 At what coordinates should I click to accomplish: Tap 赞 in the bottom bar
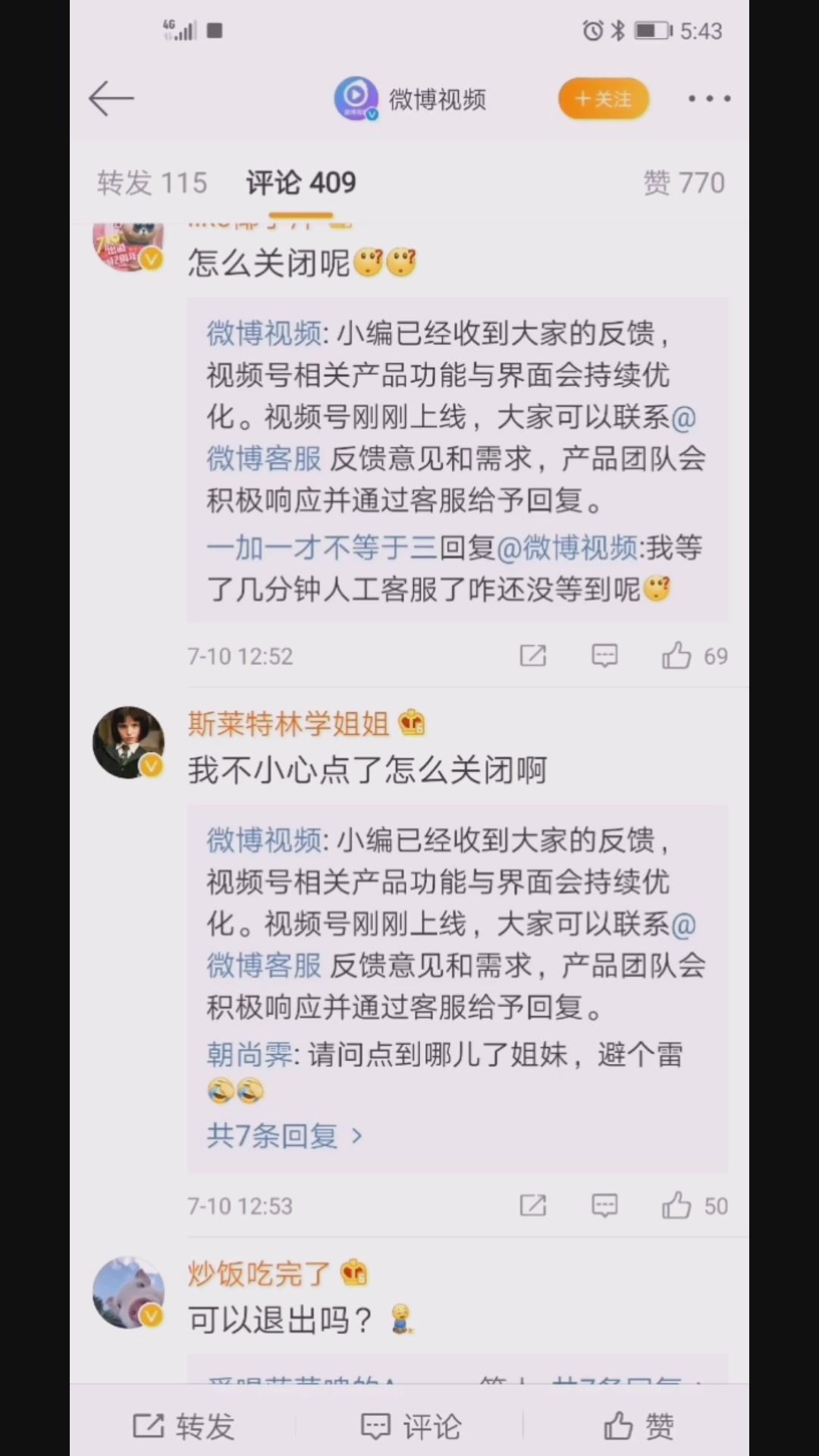pos(639,1426)
